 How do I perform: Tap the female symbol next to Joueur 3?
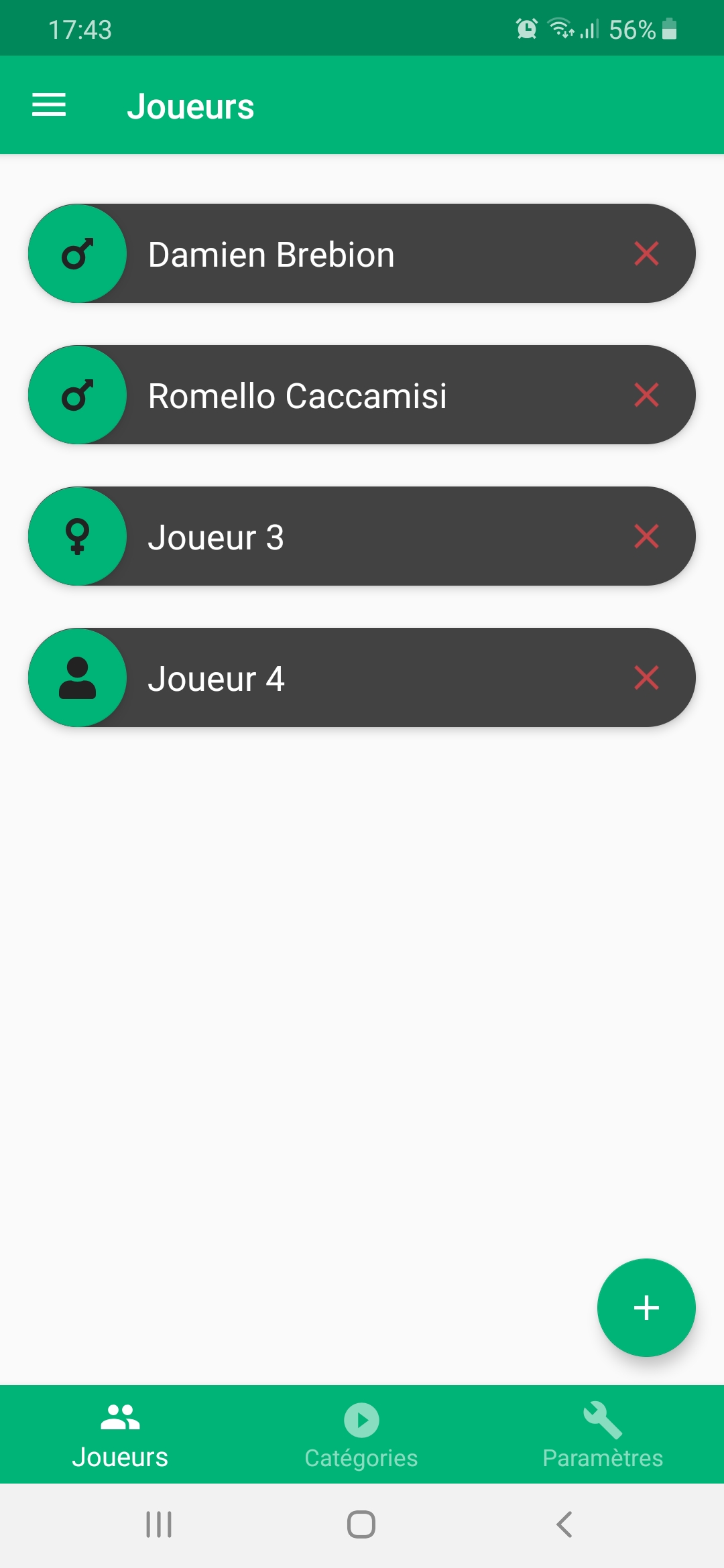click(x=78, y=537)
